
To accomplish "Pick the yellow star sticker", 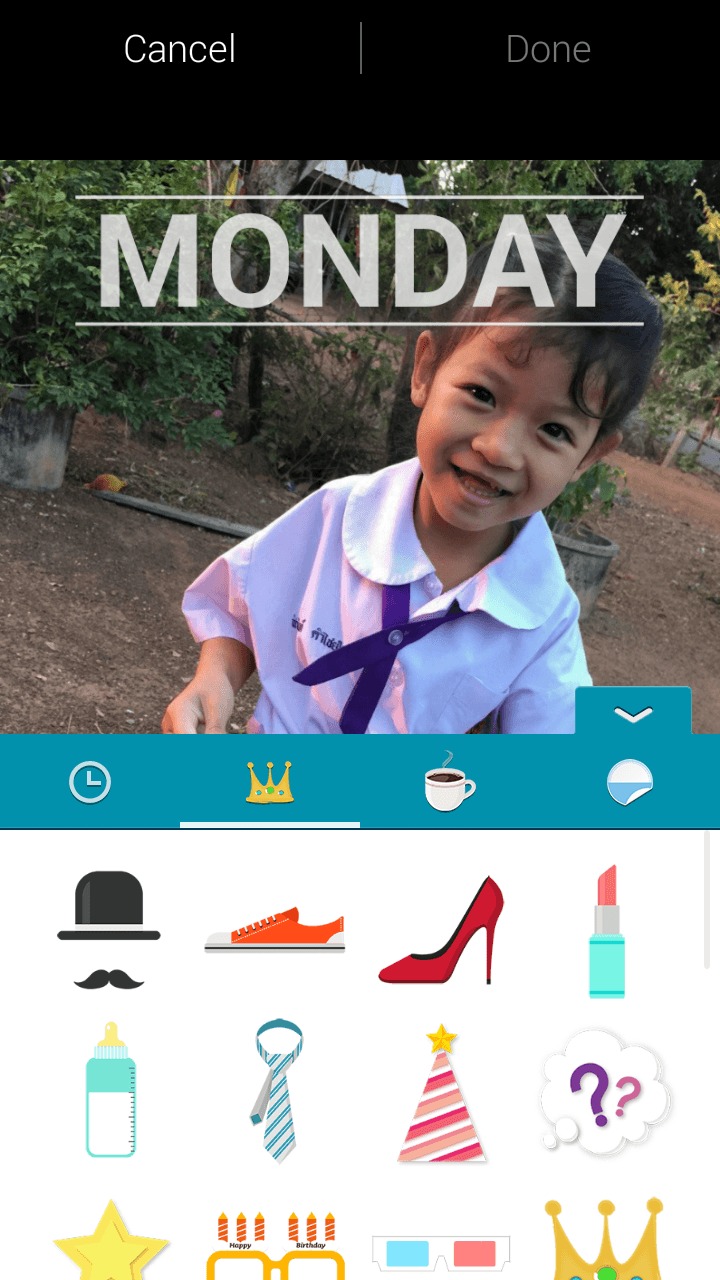I will click(110, 1242).
